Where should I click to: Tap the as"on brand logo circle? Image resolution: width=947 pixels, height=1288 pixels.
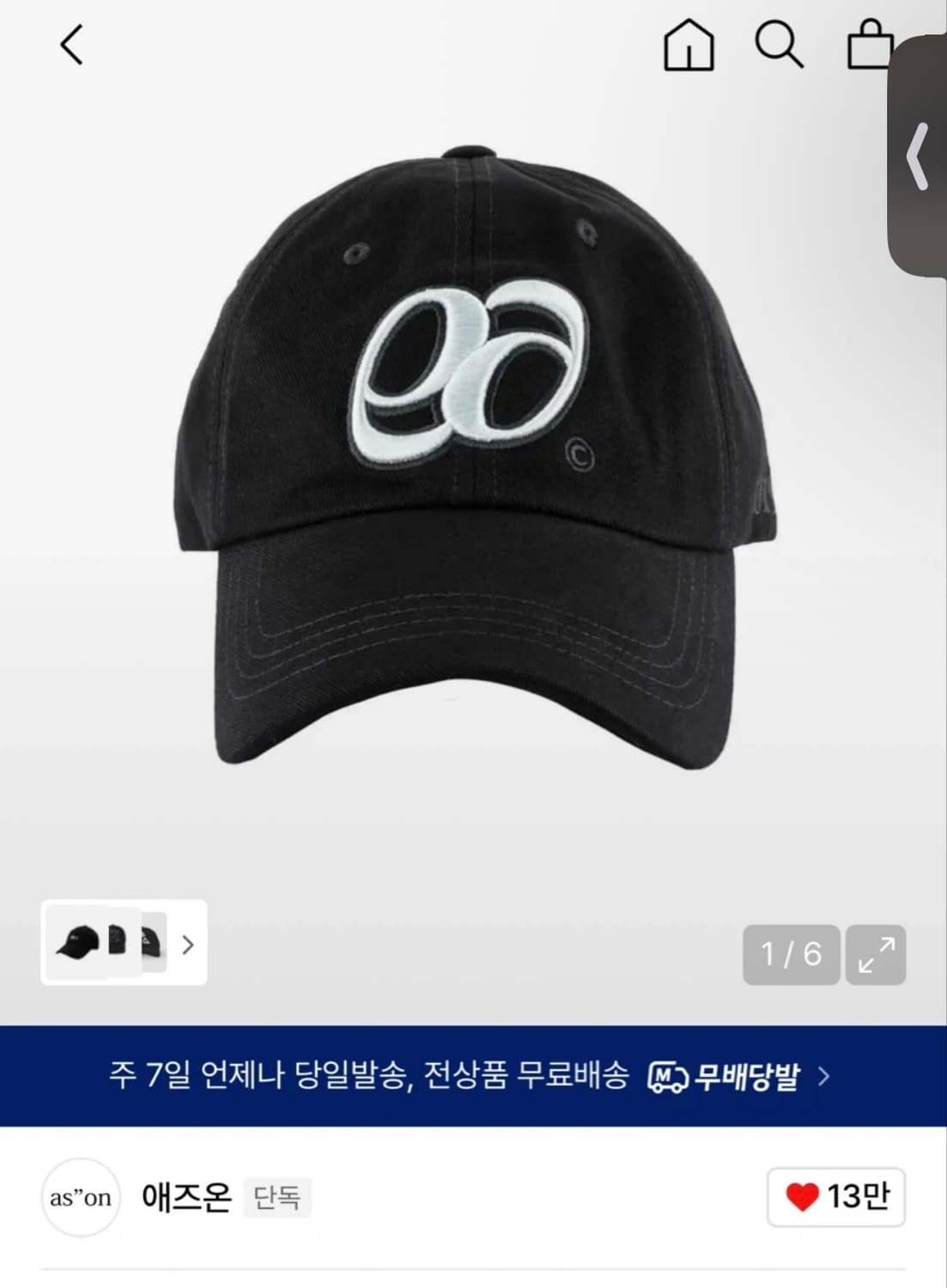pos(81,1199)
